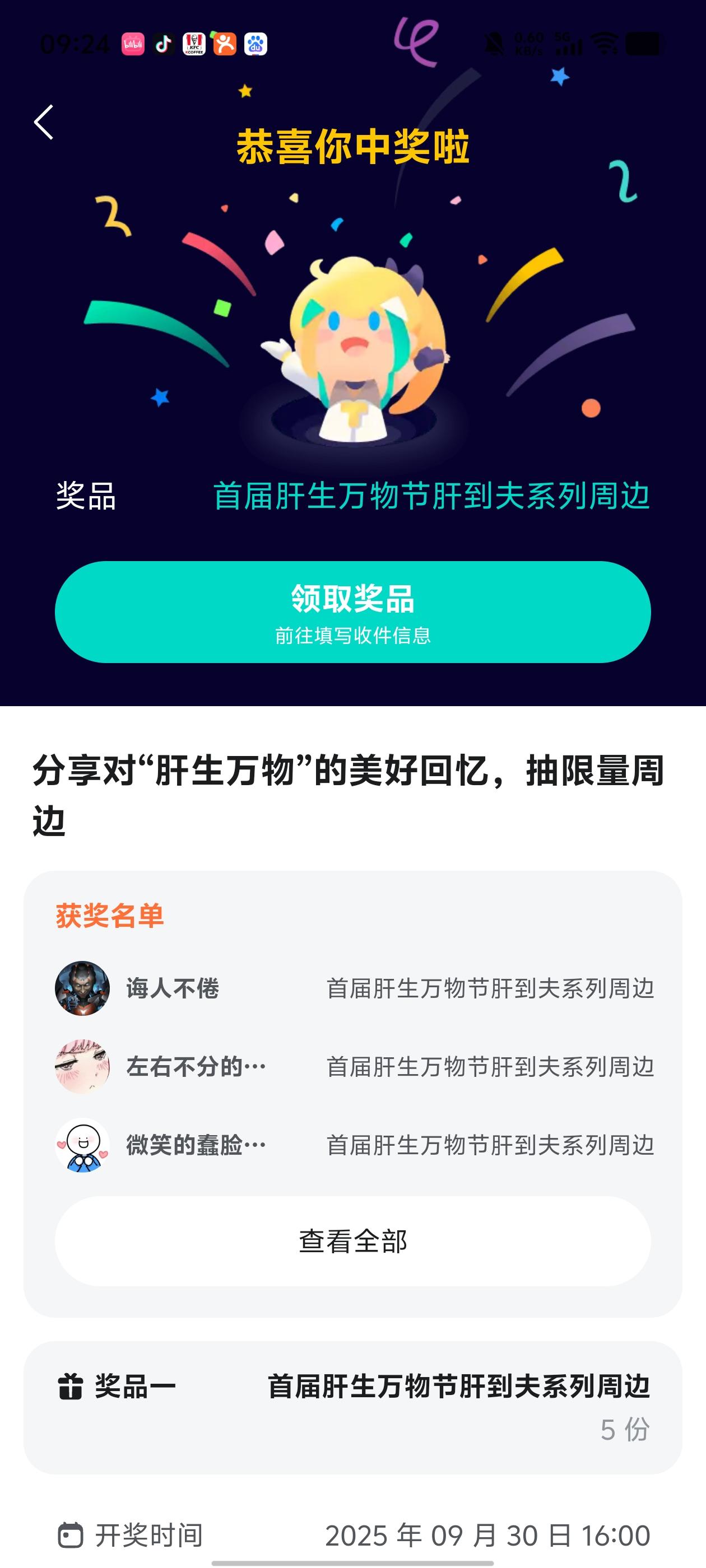Tap the back arrow at top left
706x1568 pixels.
tap(43, 122)
